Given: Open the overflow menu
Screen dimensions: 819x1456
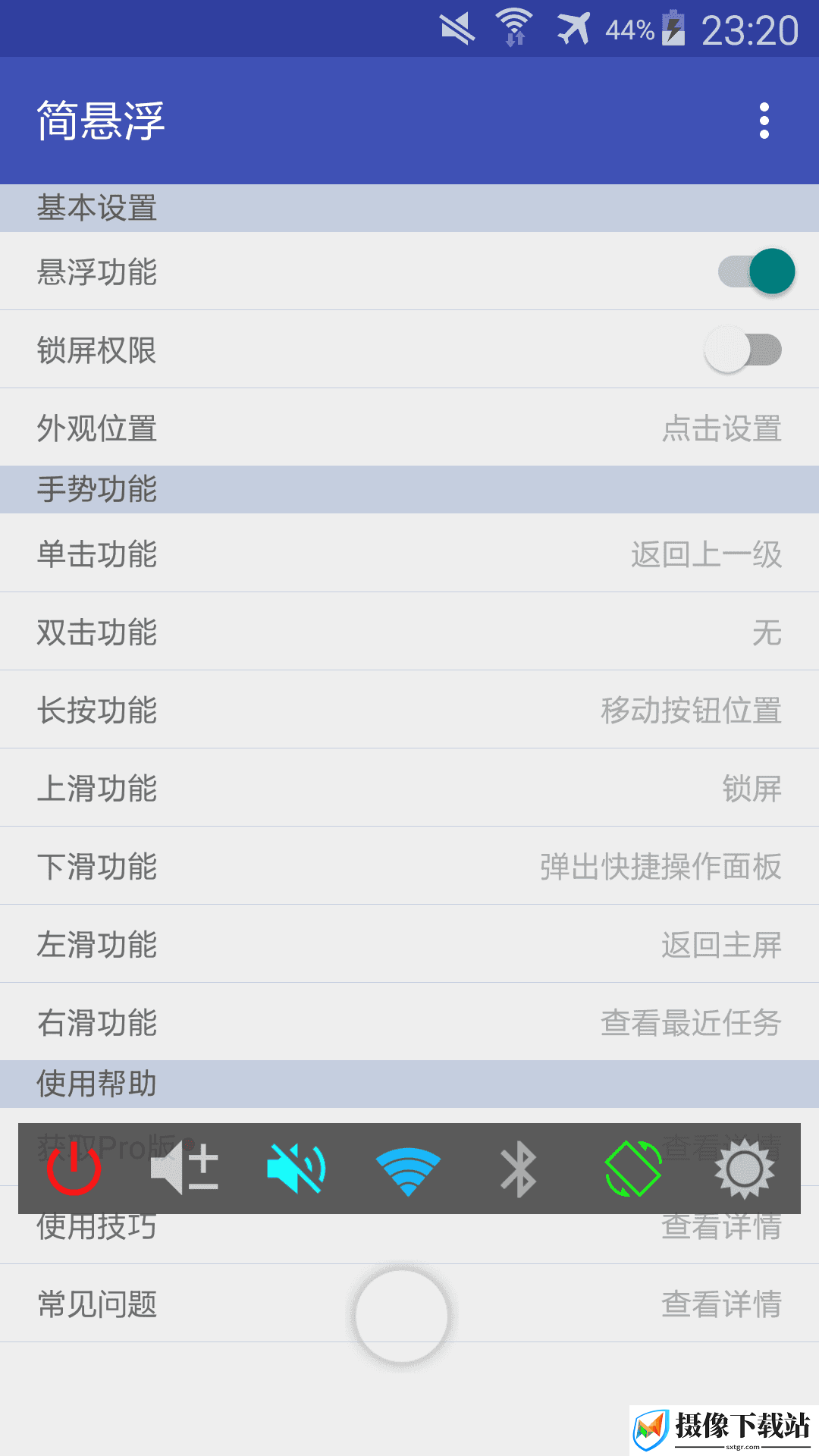Looking at the screenshot, I should [x=764, y=121].
